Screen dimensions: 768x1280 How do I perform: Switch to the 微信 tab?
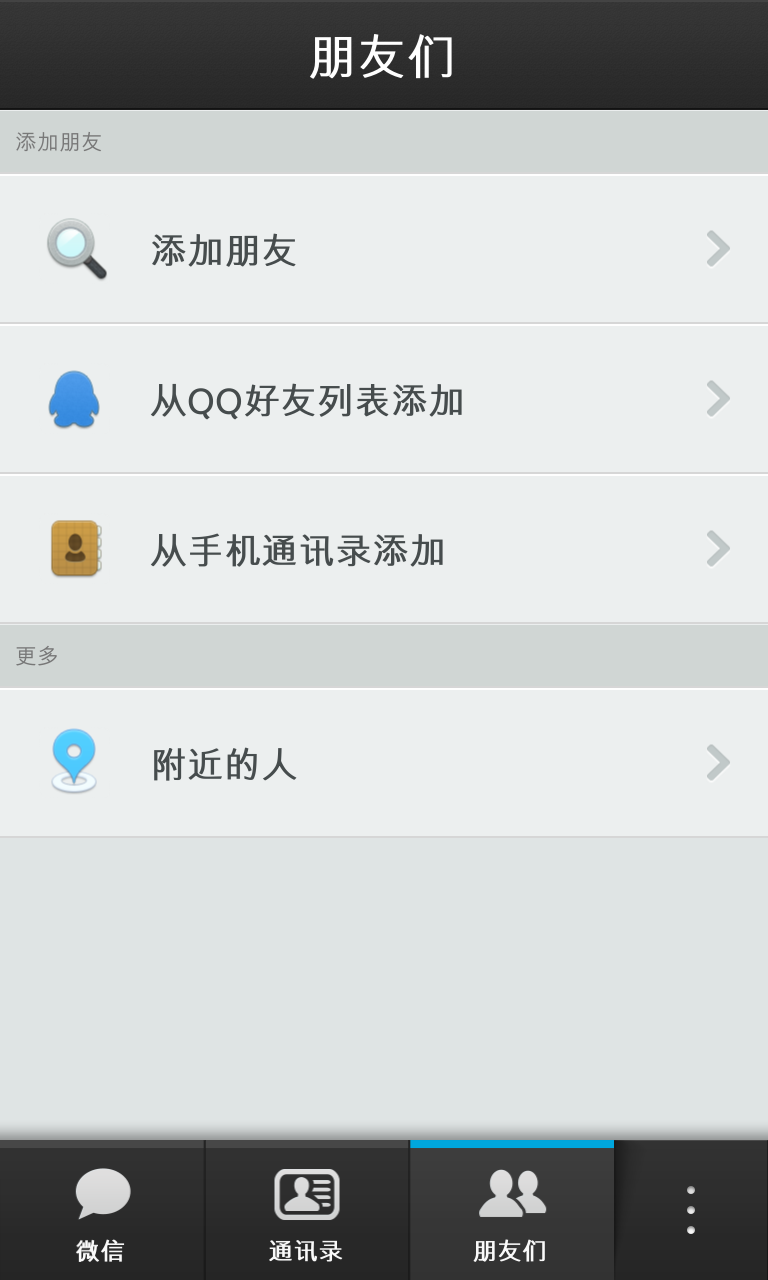click(101, 1212)
